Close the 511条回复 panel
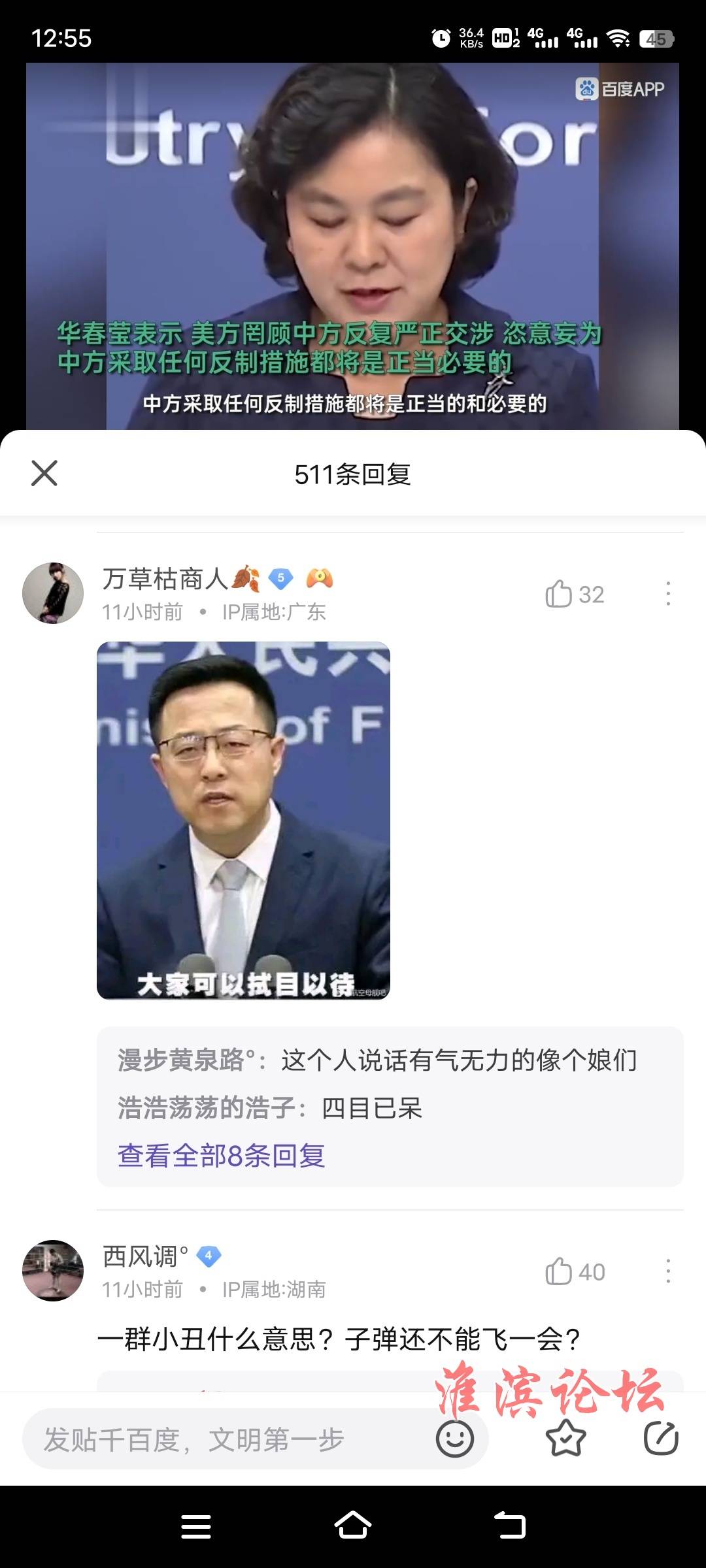Screen dimensions: 706x1568 pyautogui.click(x=44, y=473)
